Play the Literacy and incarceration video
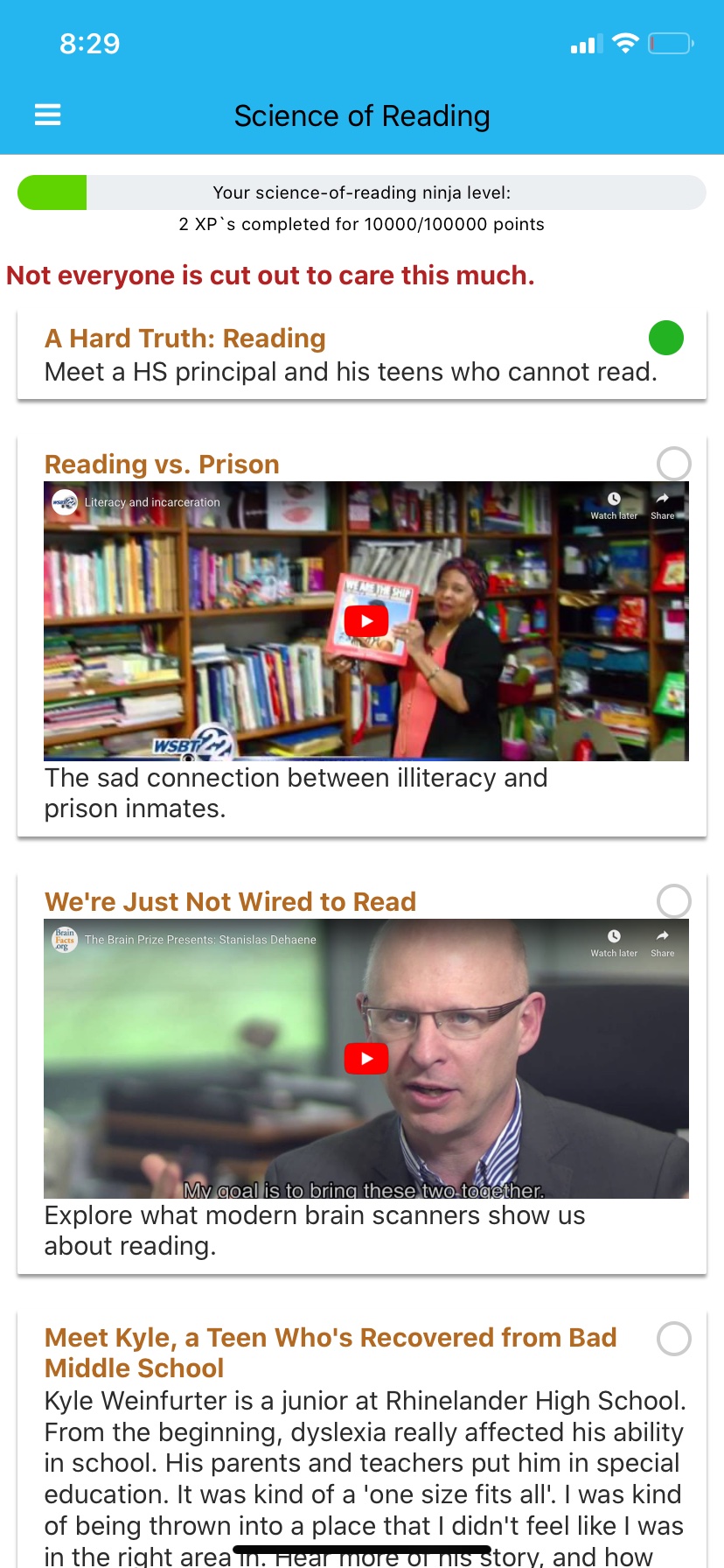Image resolution: width=724 pixels, height=1568 pixels. [x=366, y=621]
